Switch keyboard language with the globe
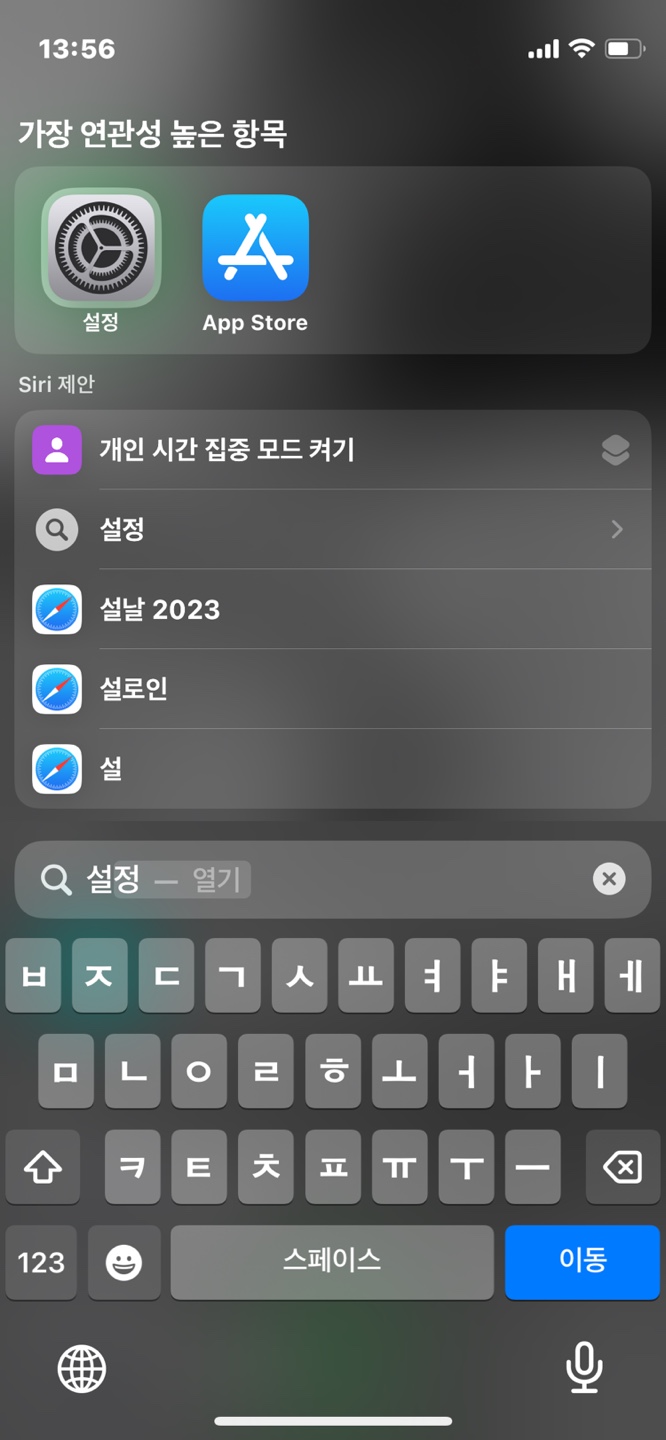 (82, 1368)
